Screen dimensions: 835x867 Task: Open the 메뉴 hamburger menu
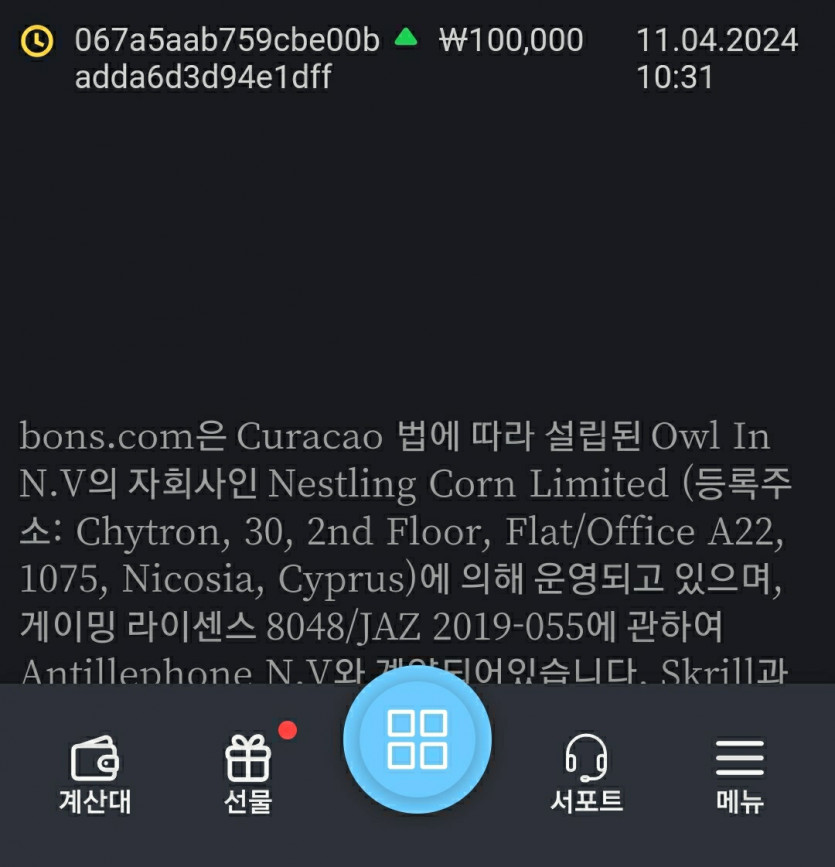coord(740,773)
